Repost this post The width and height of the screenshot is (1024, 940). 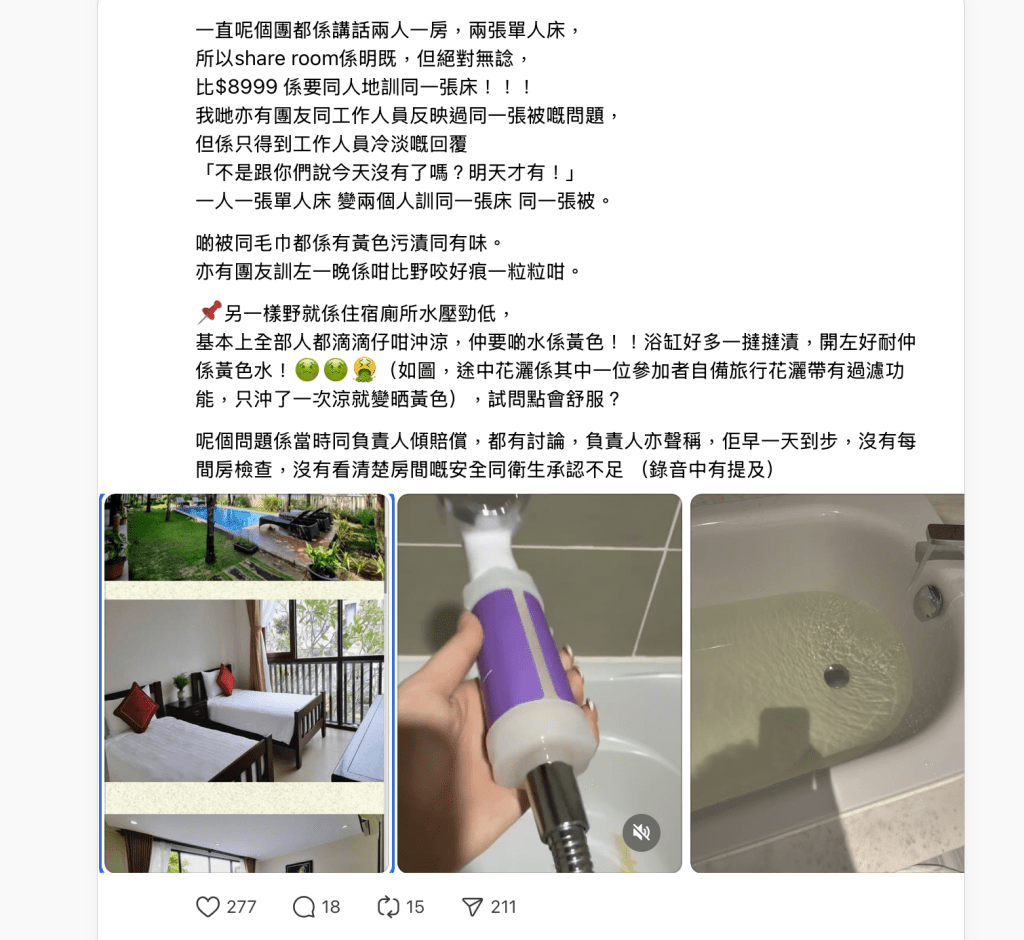click(388, 907)
